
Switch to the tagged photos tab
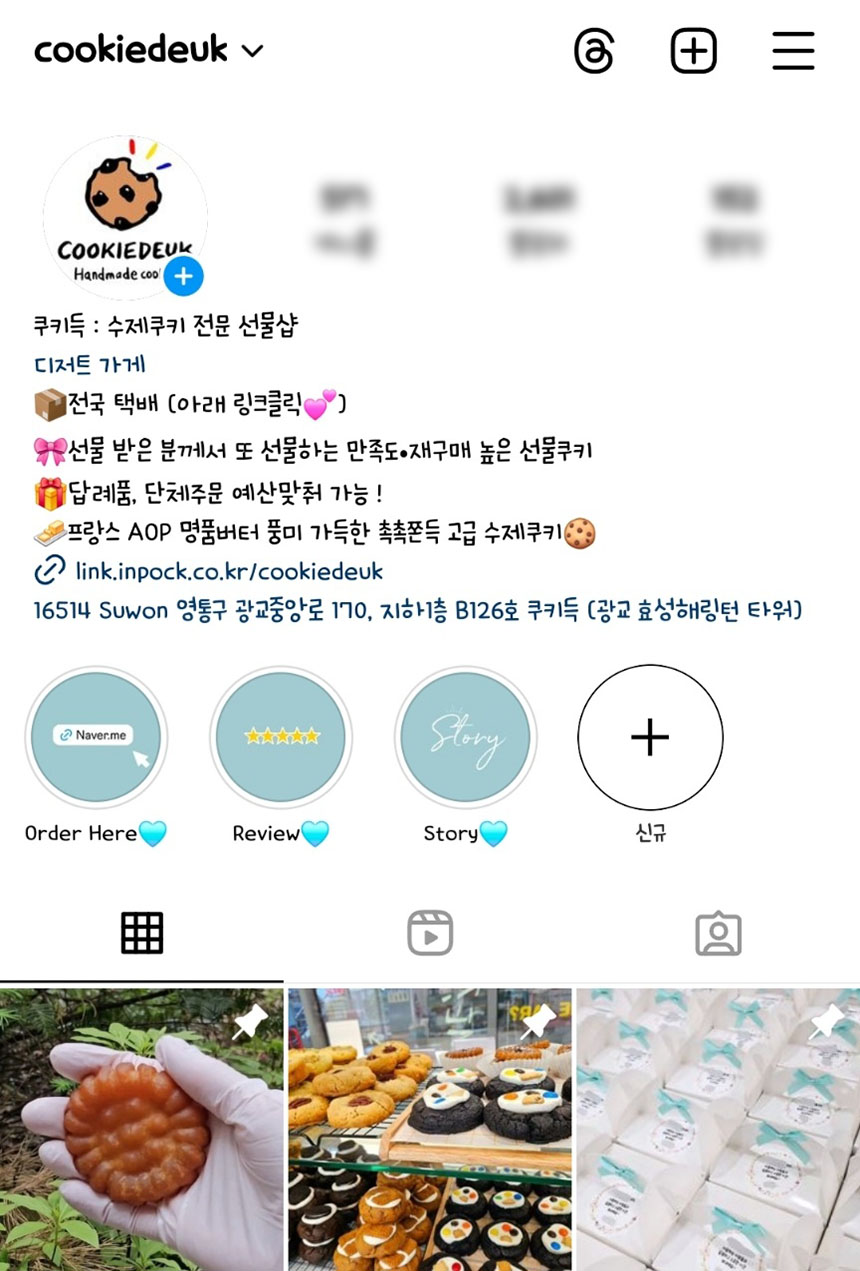pos(718,933)
